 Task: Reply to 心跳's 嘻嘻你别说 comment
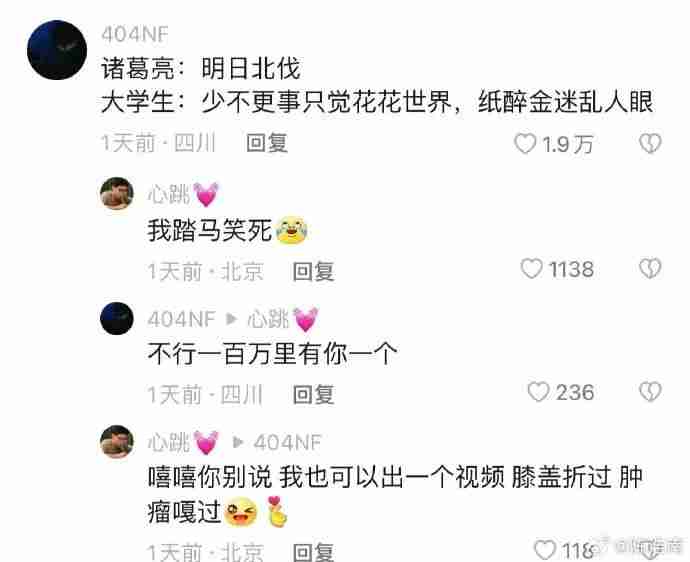point(313,551)
